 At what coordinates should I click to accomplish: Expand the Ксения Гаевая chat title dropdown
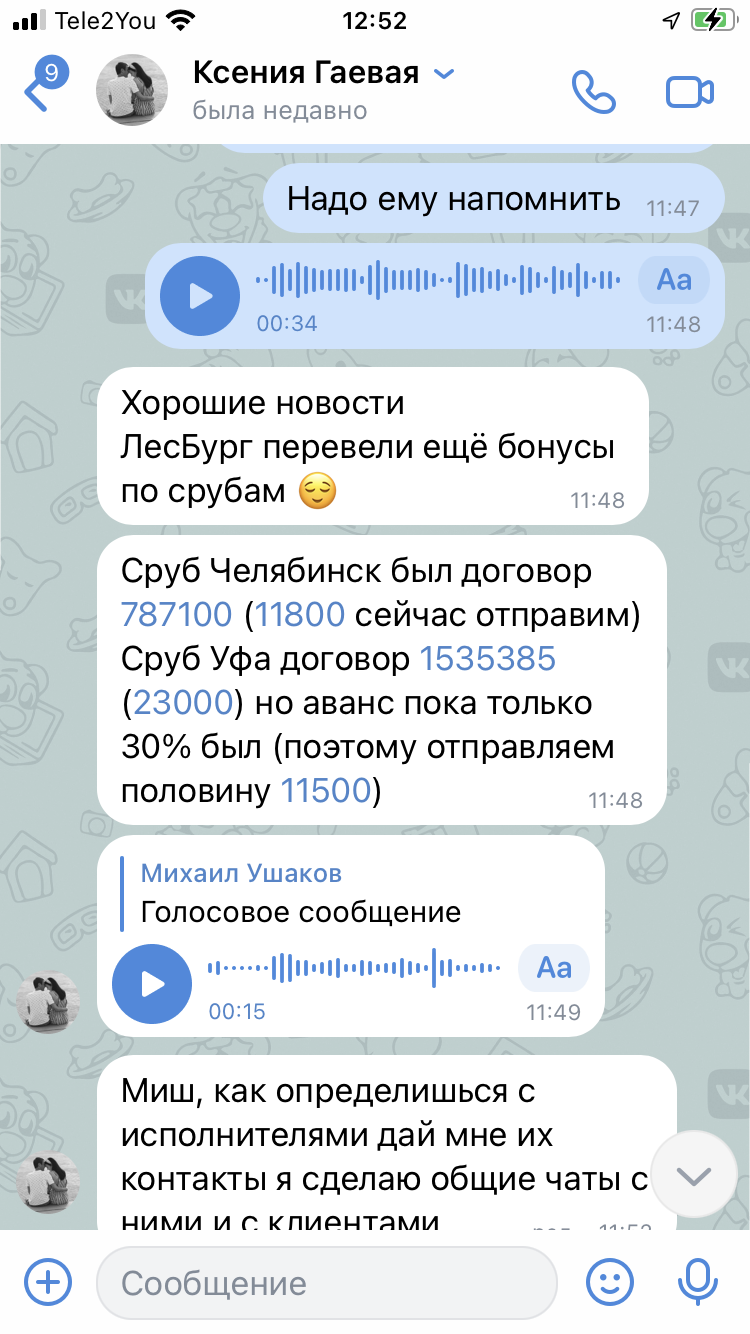pos(444,74)
